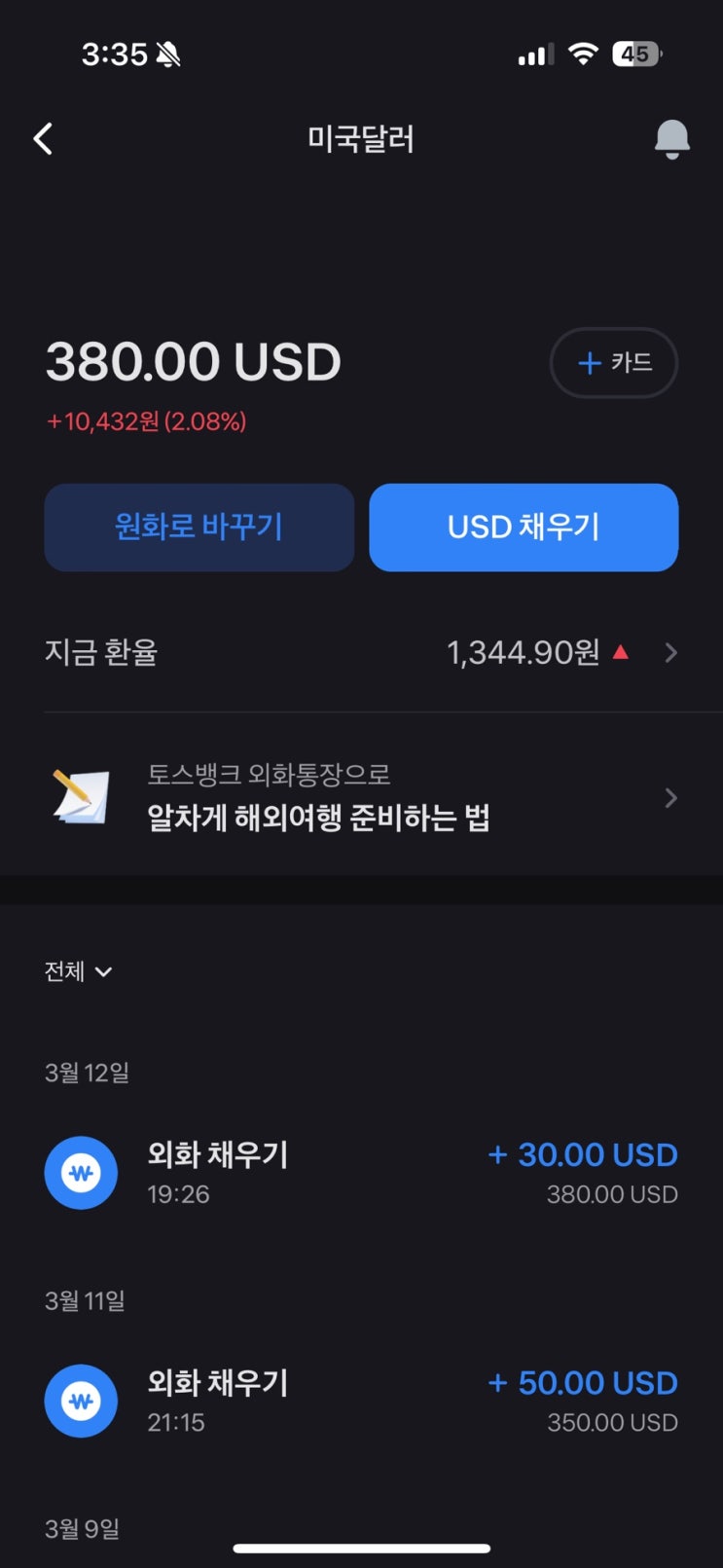View the + 50.00 USD 외화 채우기 transaction
The height and width of the screenshot is (1568, 723).
click(361, 1402)
